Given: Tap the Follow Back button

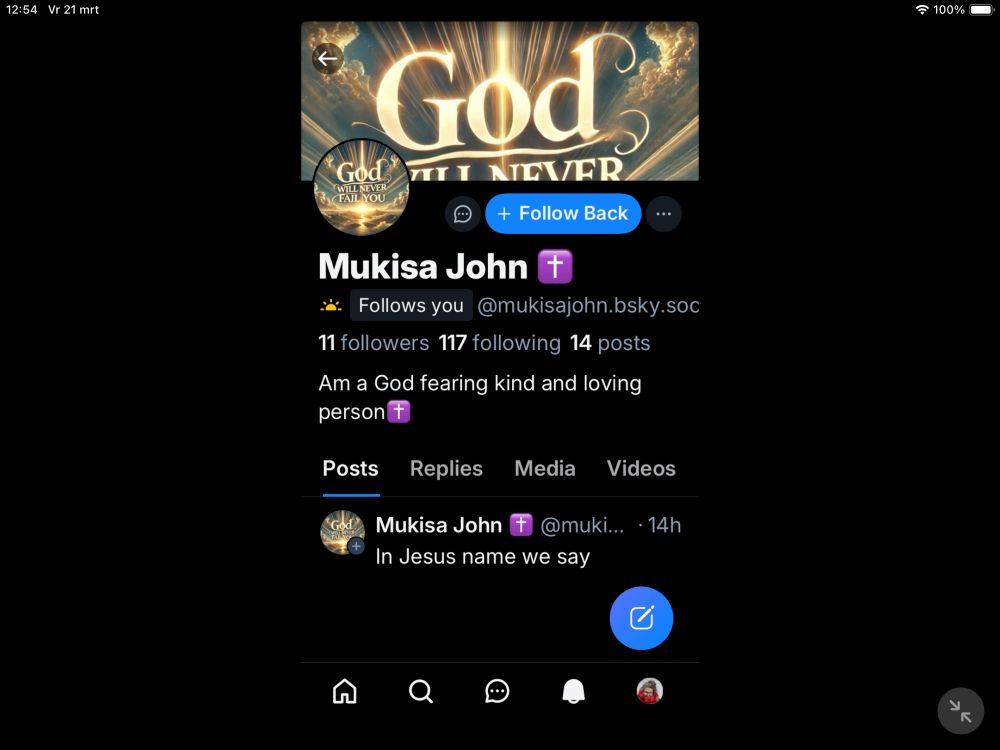Looking at the screenshot, I should coord(562,214).
